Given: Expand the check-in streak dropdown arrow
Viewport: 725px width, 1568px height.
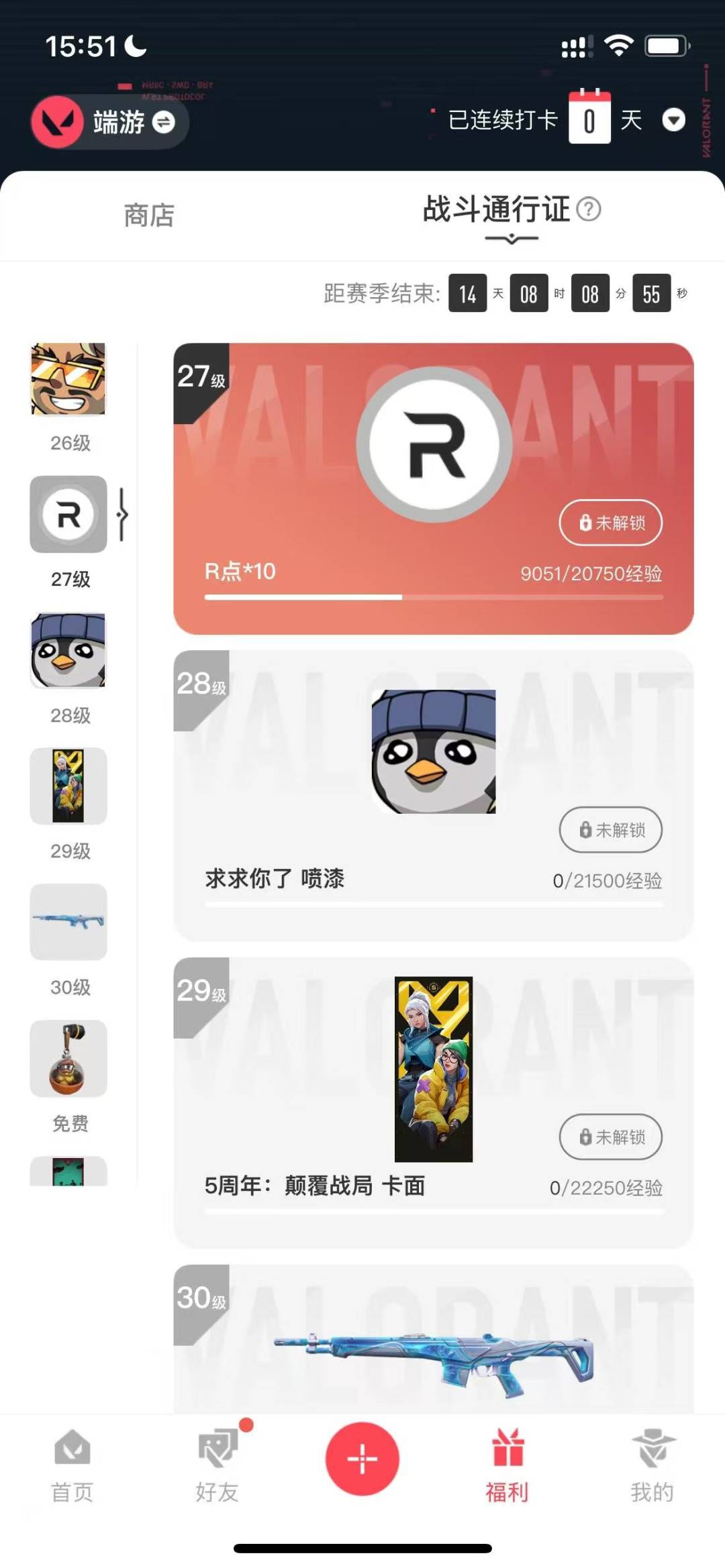Looking at the screenshot, I should [673, 121].
